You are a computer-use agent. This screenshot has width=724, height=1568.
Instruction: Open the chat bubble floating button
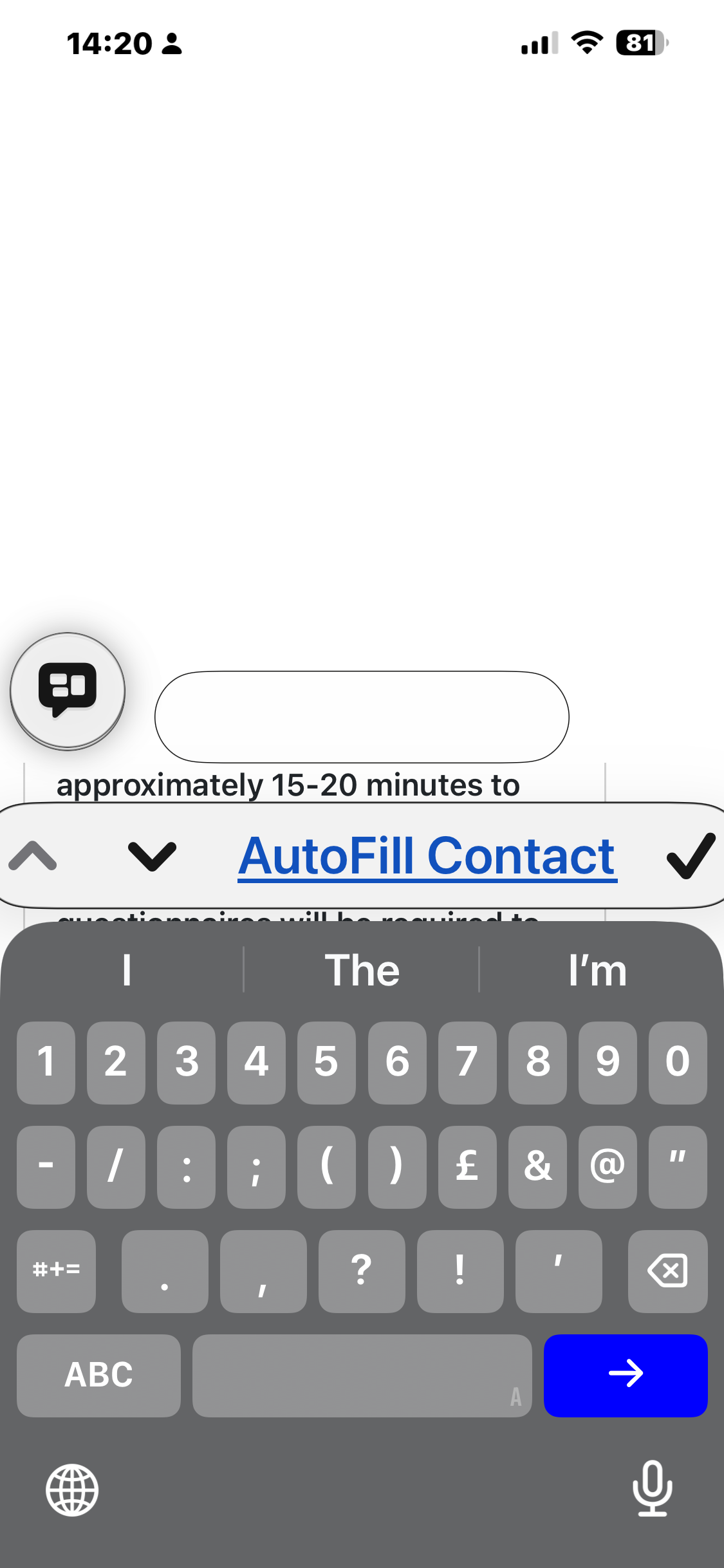pyautogui.click(x=68, y=691)
